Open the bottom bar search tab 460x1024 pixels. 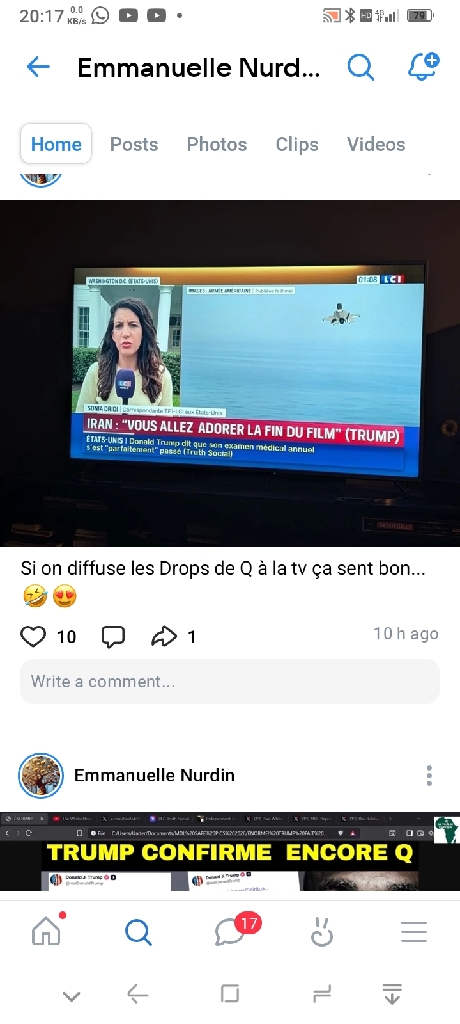tap(138, 933)
